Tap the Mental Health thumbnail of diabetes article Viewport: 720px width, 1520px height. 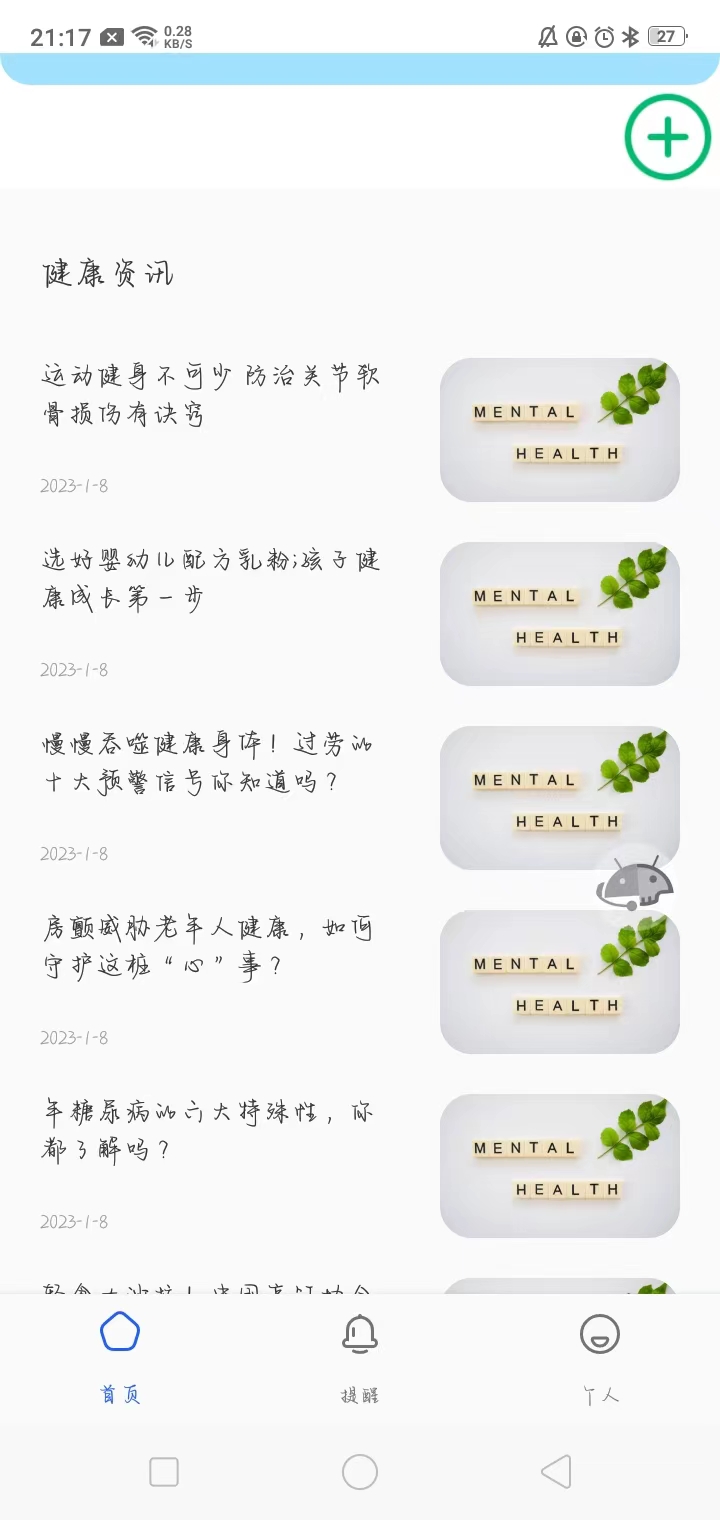click(560, 1165)
